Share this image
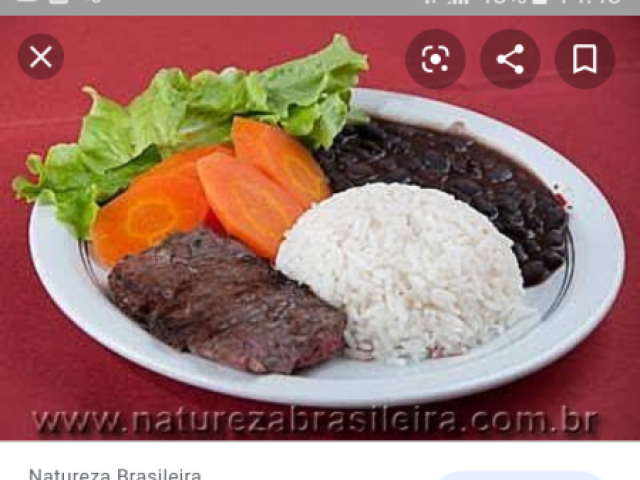 click(510, 59)
